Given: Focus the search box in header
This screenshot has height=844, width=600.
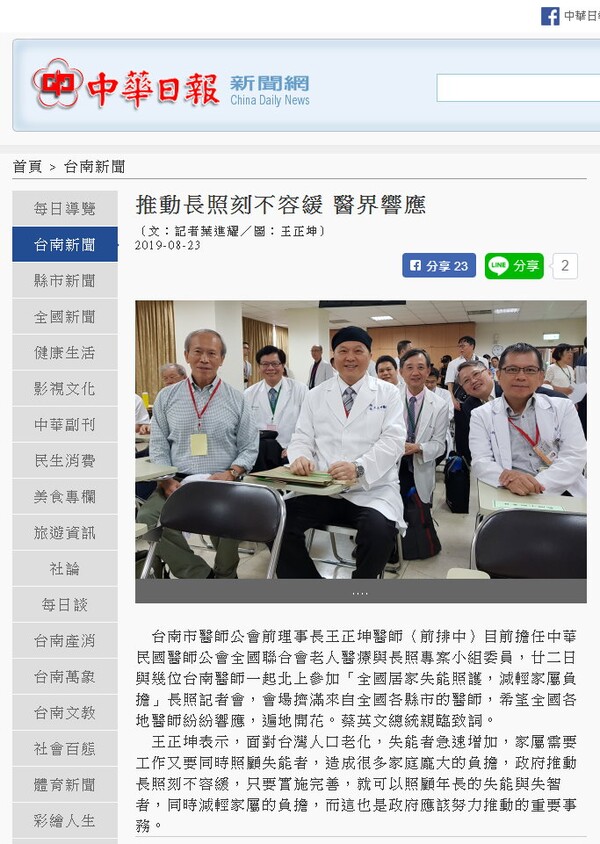Looking at the screenshot, I should point(517,88).
